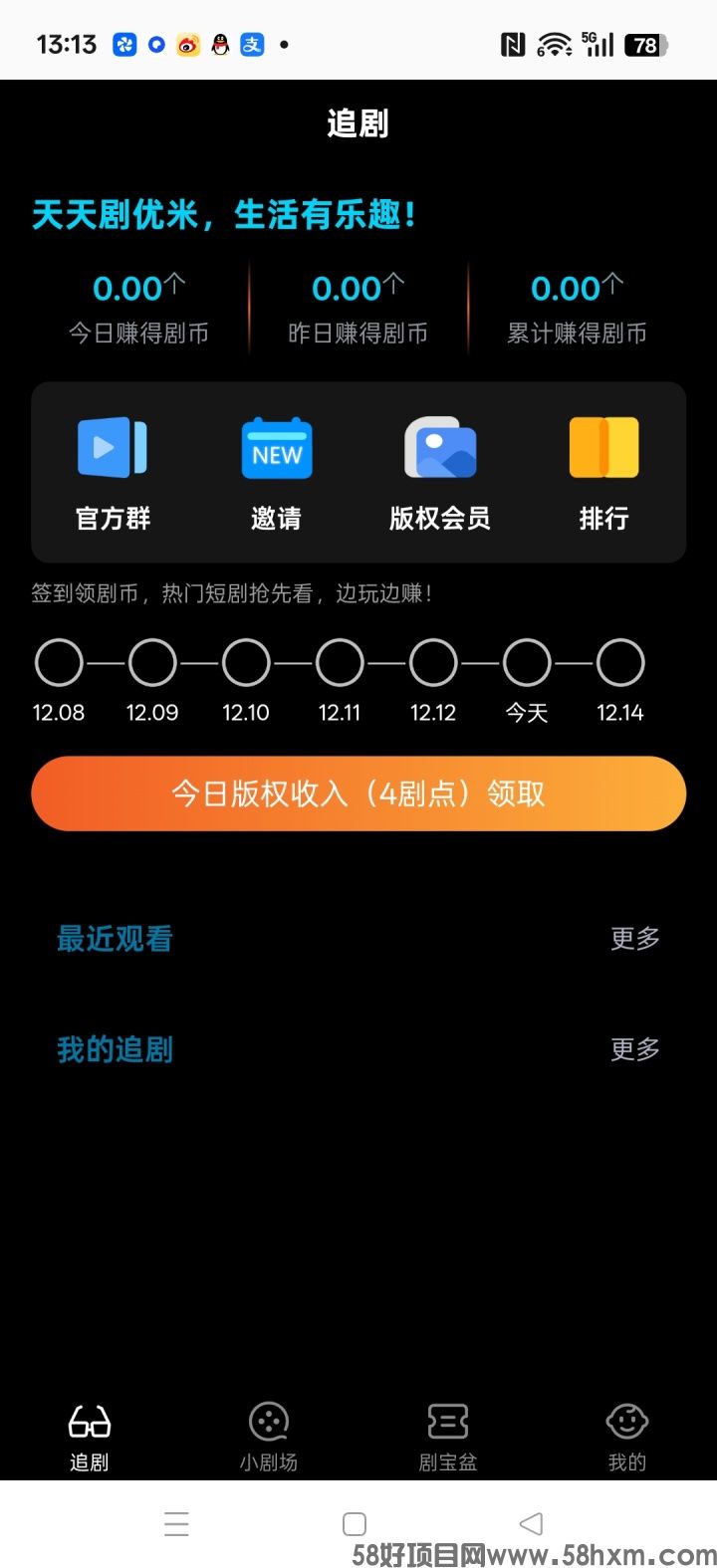Open the 邀请 invite shortcut
The width and height of the screenshot is (717, 1568).
click(276, 471)
